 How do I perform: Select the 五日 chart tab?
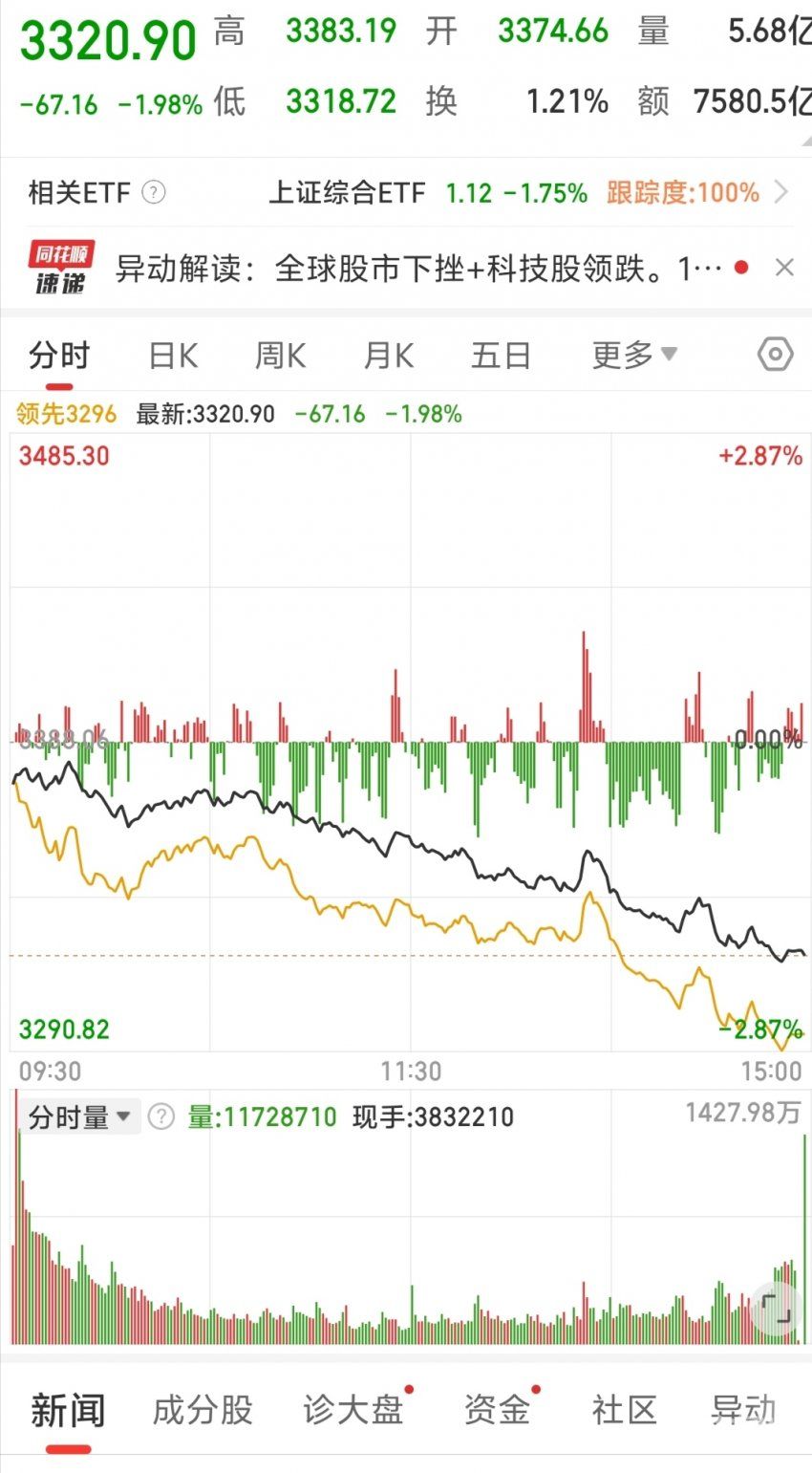pos(501,357)
